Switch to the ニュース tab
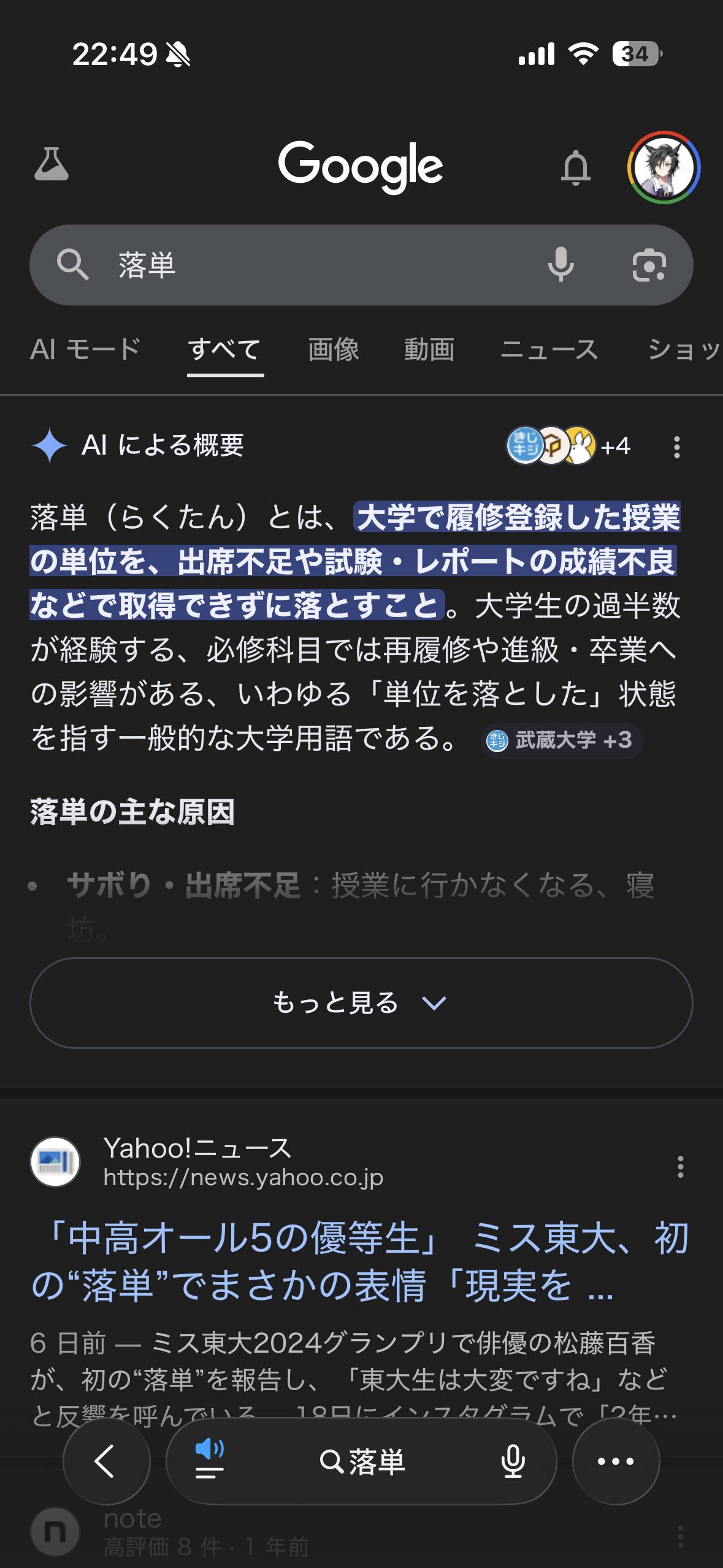The image size is (723, 1568). pos(549,350)
